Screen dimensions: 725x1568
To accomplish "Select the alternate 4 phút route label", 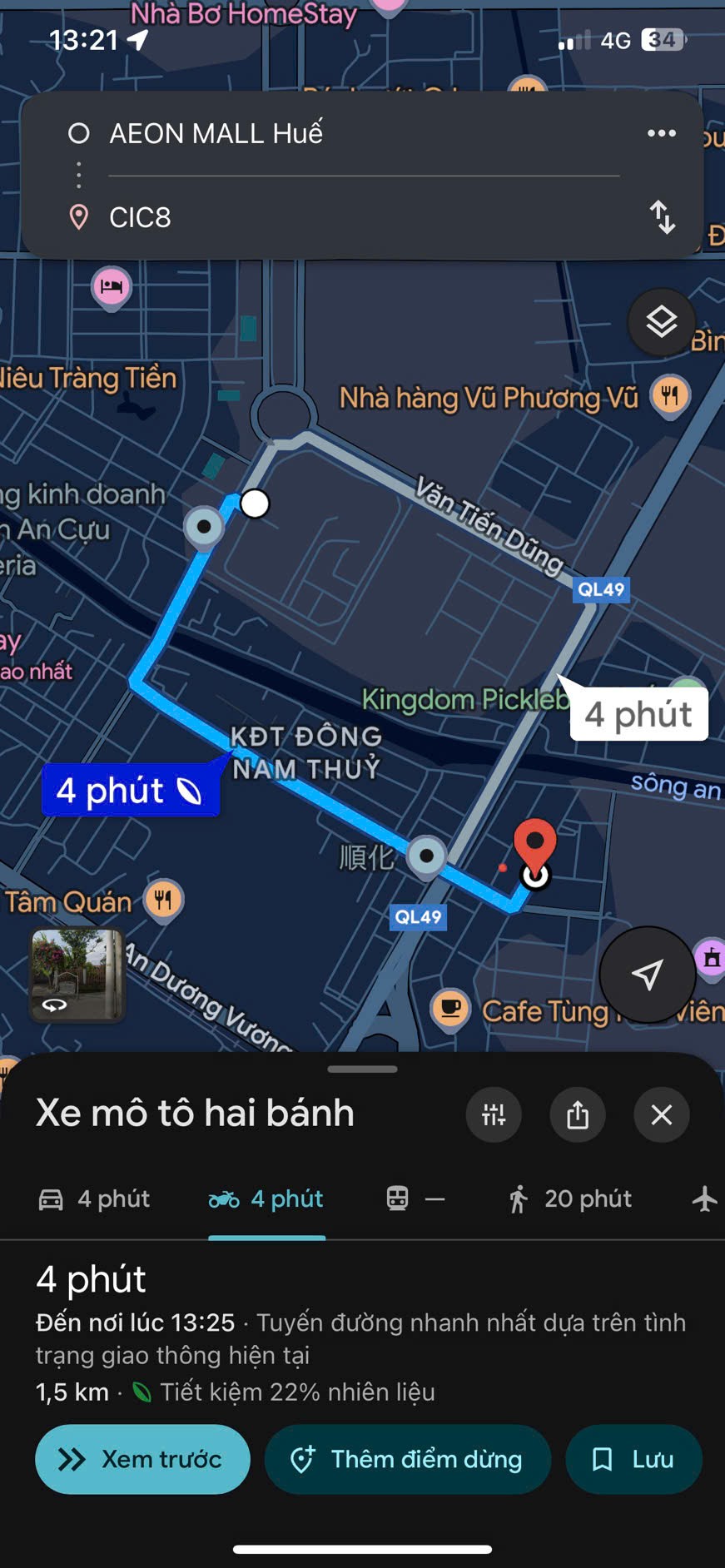I will [x=639, y=714].
